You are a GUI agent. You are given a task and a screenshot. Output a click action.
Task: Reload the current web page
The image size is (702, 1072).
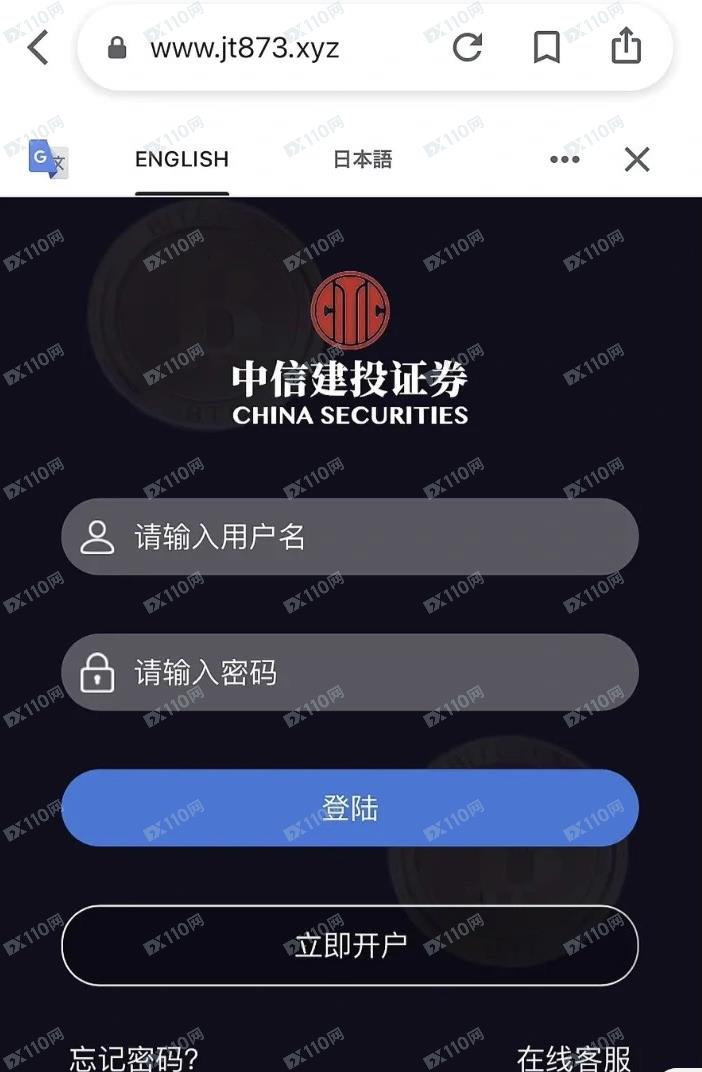(467, 47)
